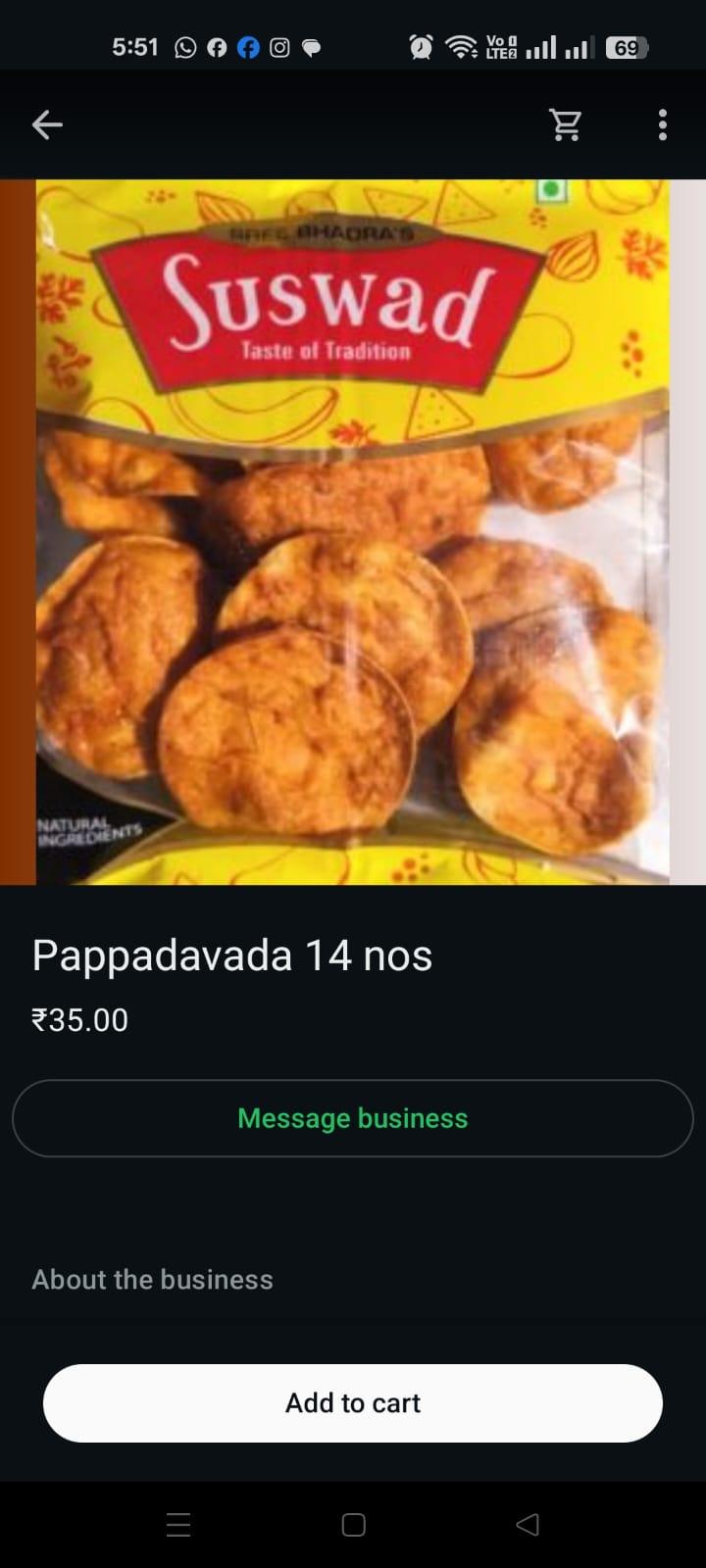Go back using the top arrow
This screenshot has width=706, height=1568.
tap(47, 124)
